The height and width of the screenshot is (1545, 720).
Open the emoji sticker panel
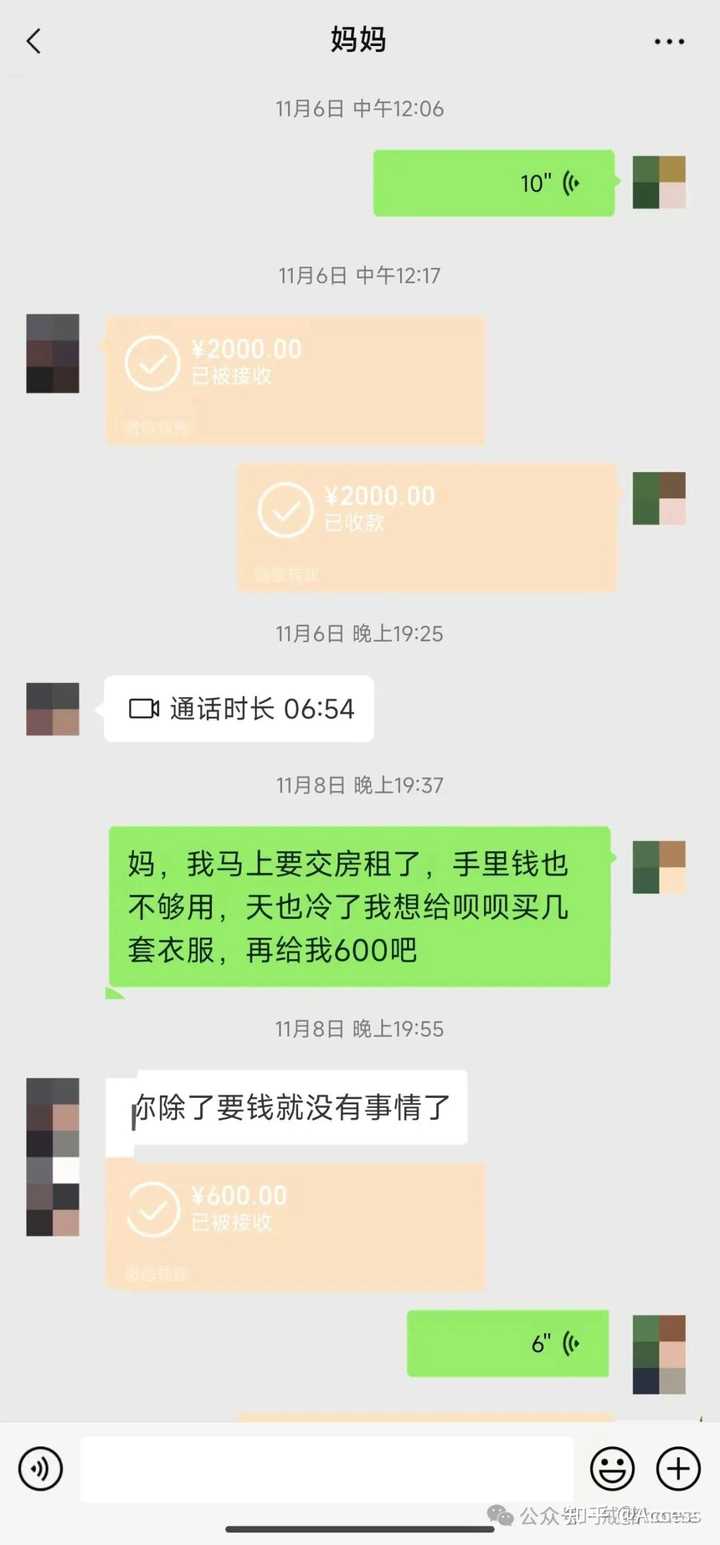coord(612,1469)
